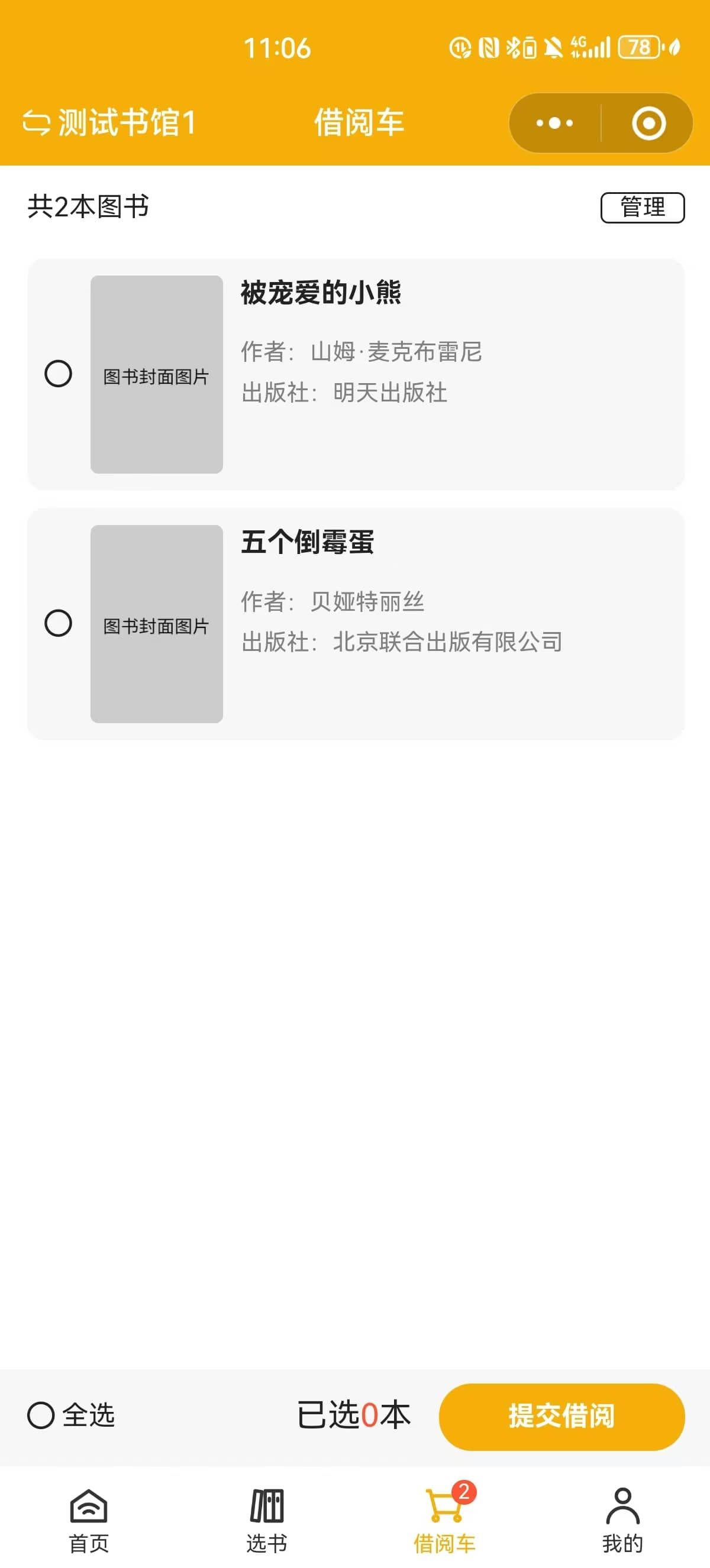This screenshot has height=1568, width=710.
Task: Switch to the 选书 tab
Action: [266, 1520]
